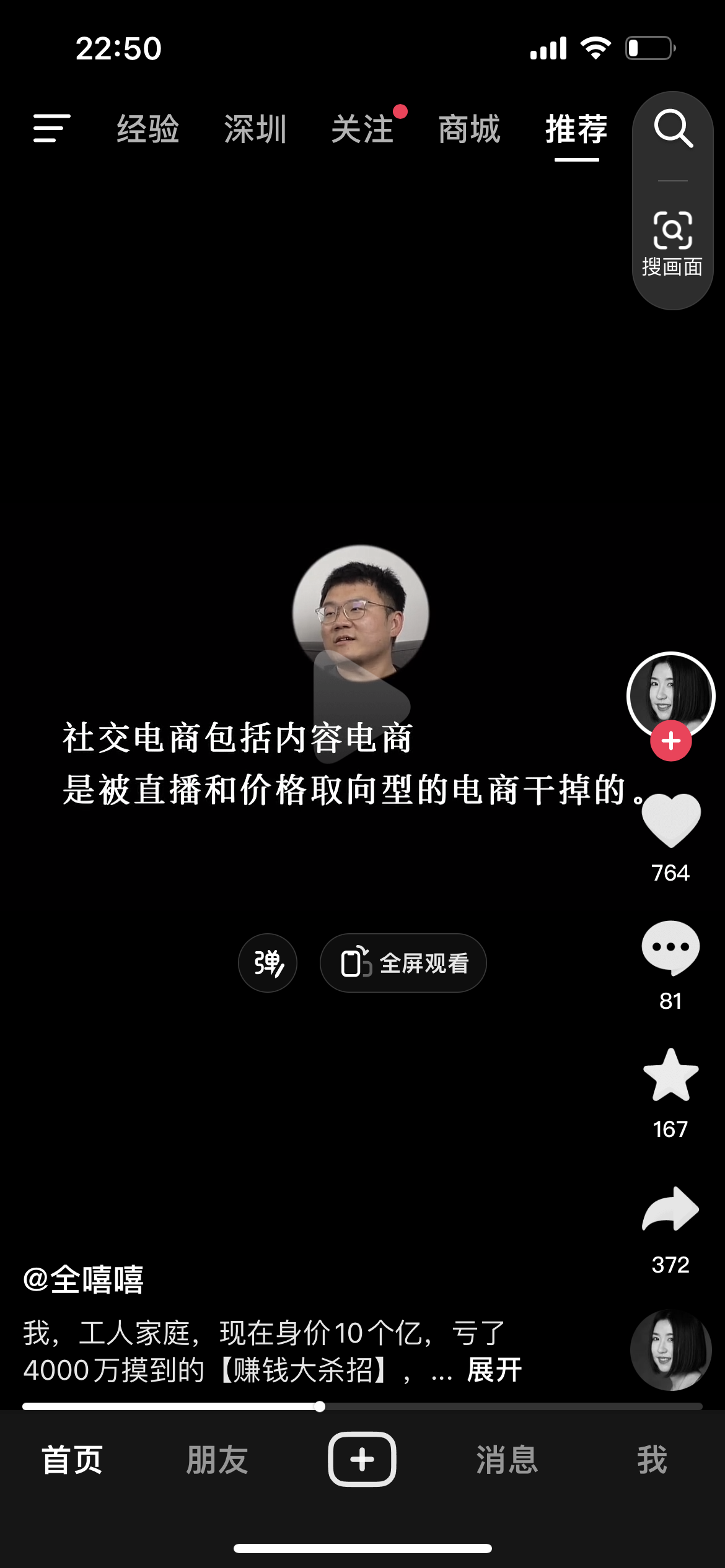Viewport: 725px width, 1568px height.
Task: Switch to the 深圳 tab
Action: tap(255, 129)
